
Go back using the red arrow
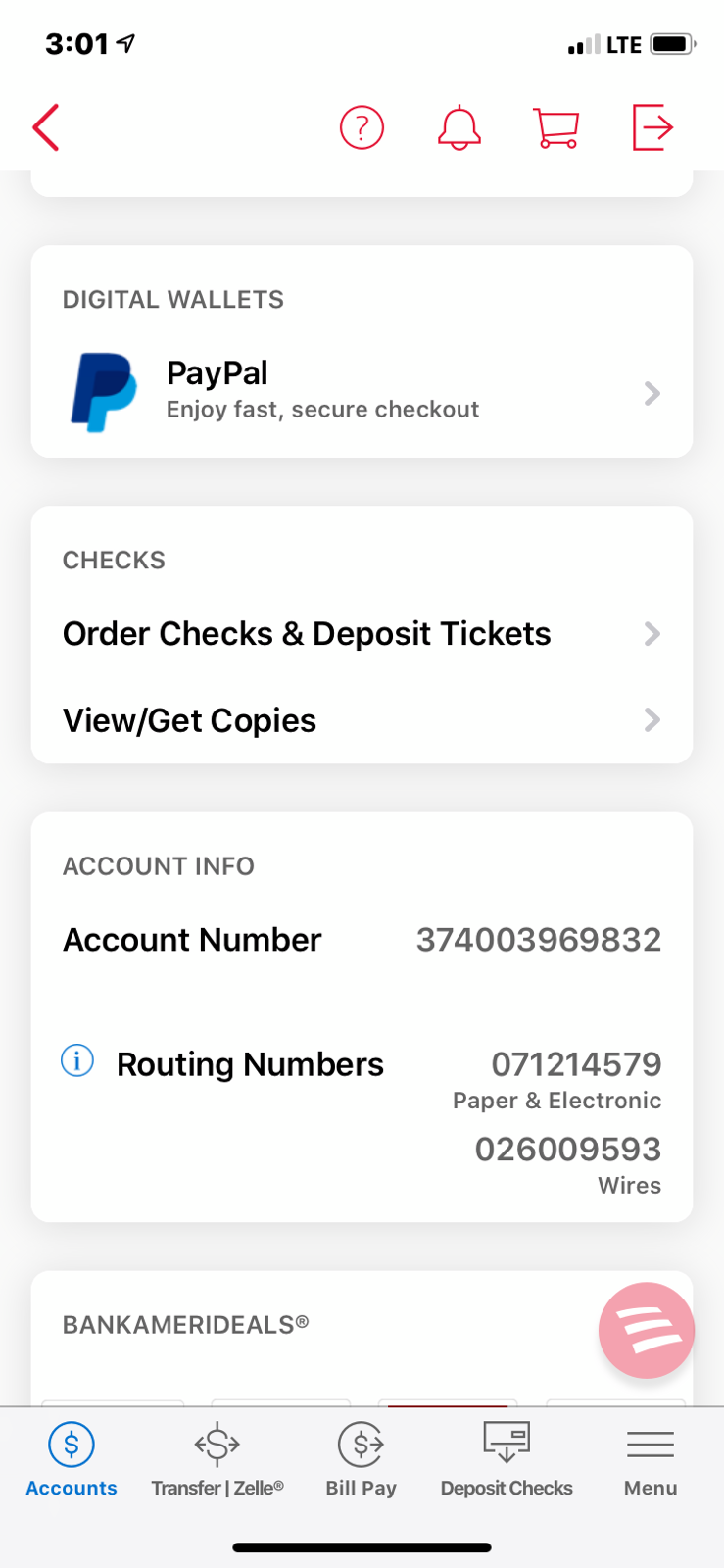46,127
